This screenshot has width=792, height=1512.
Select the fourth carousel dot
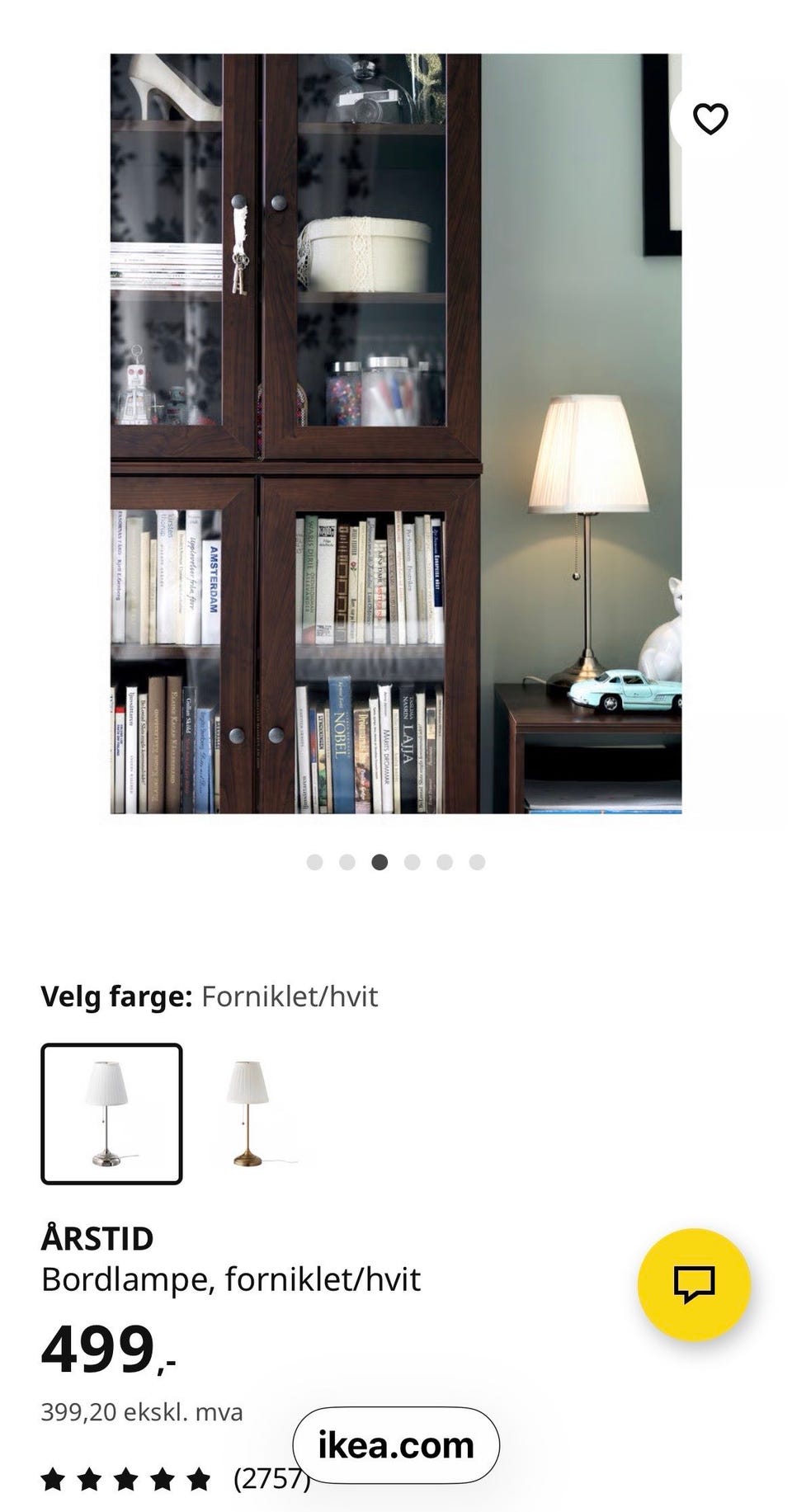pos(410,860)
